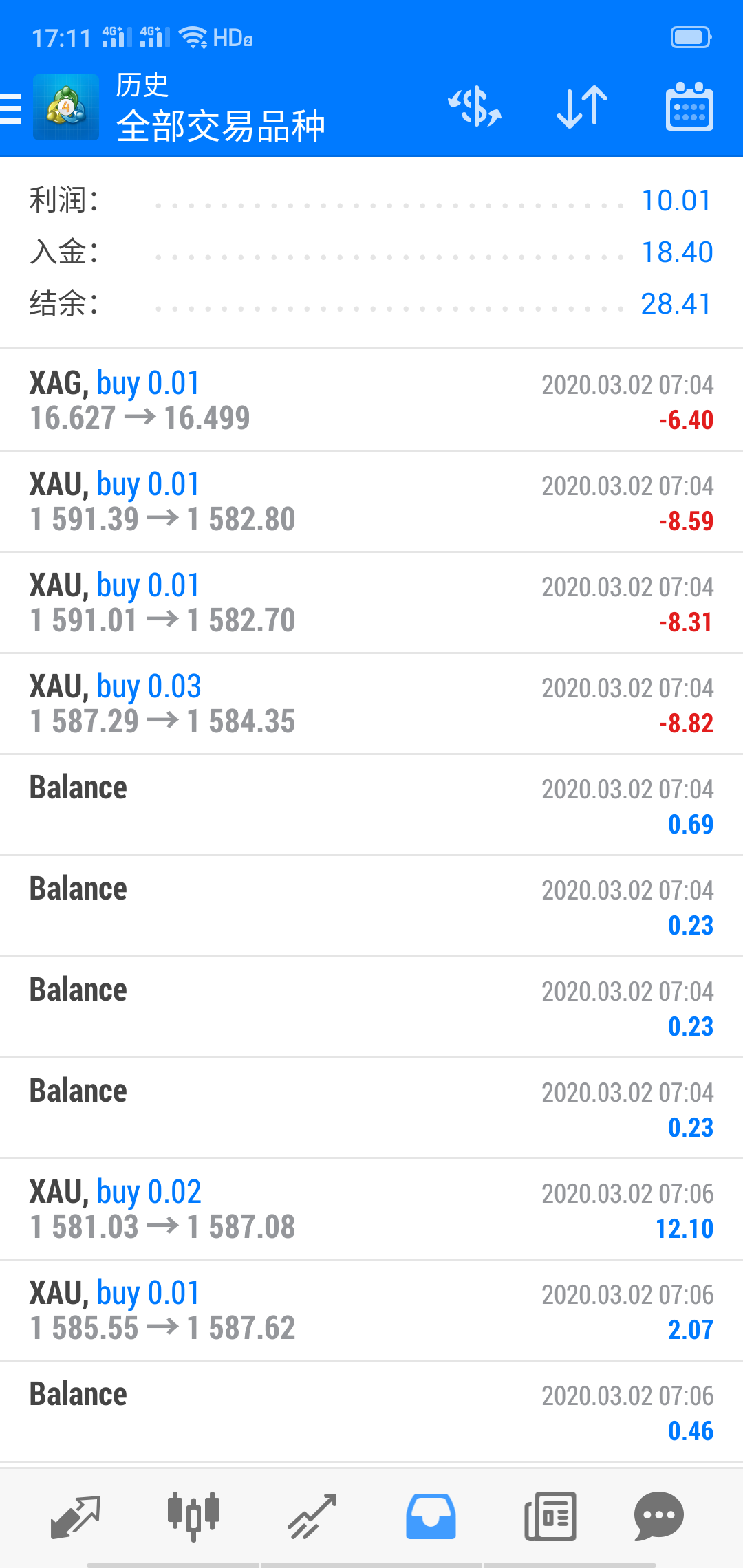Screen dimensions: 743x1568
Task: Open the Balance entry of 0.69
Action: (x=371, y=805)
